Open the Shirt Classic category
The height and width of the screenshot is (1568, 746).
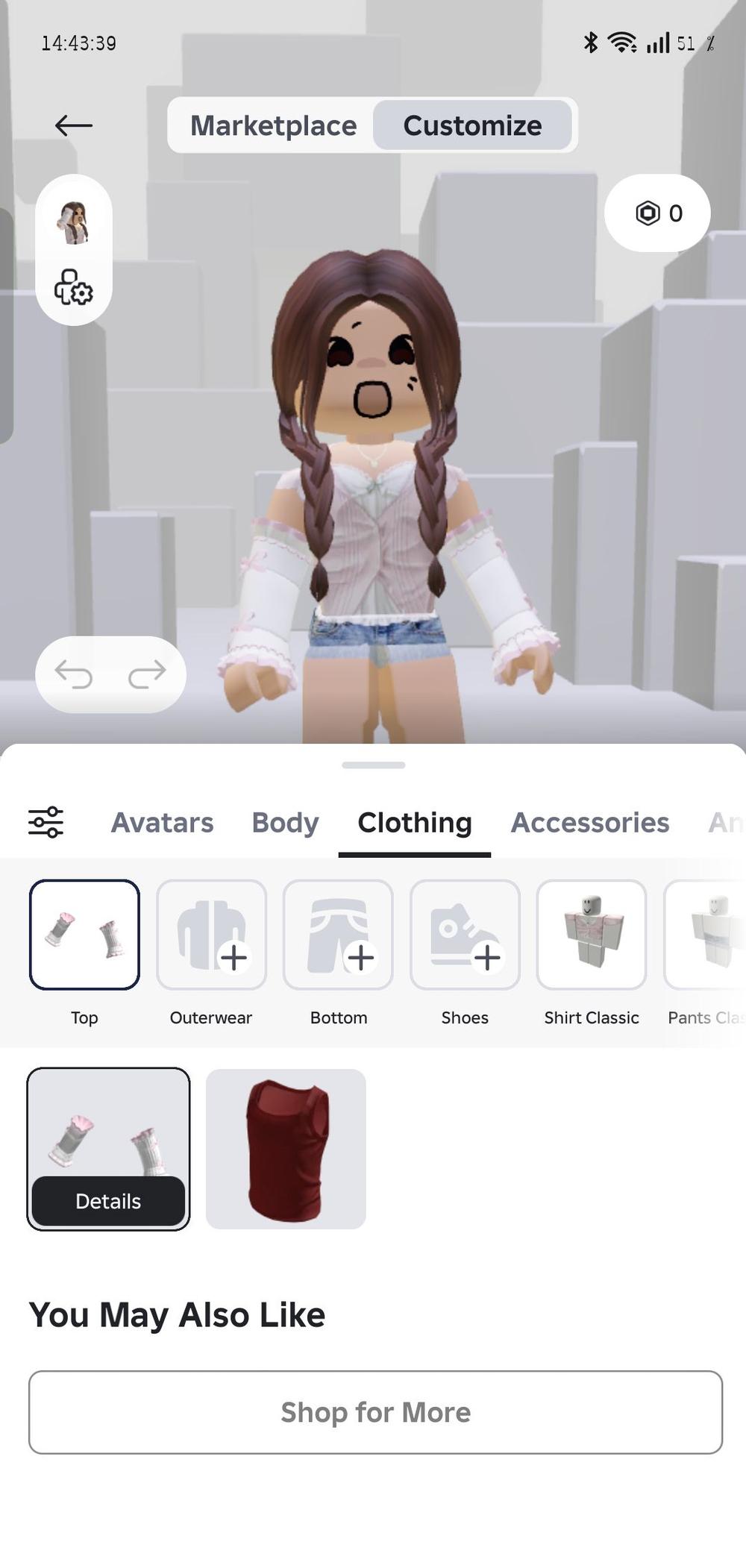[x=592, y=935]
